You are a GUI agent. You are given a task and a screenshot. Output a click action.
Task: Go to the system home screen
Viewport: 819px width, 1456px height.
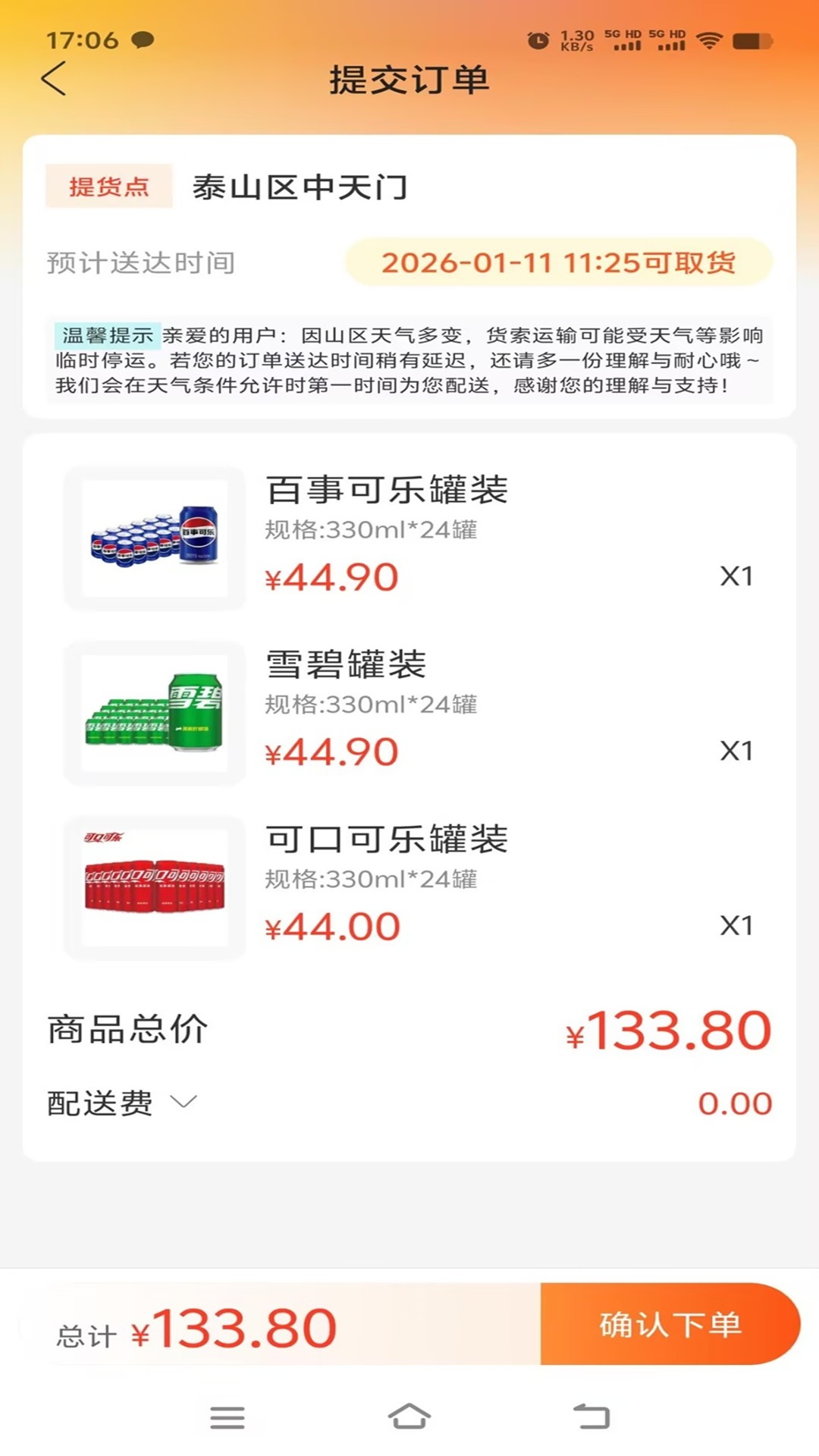coord(409,1417)
